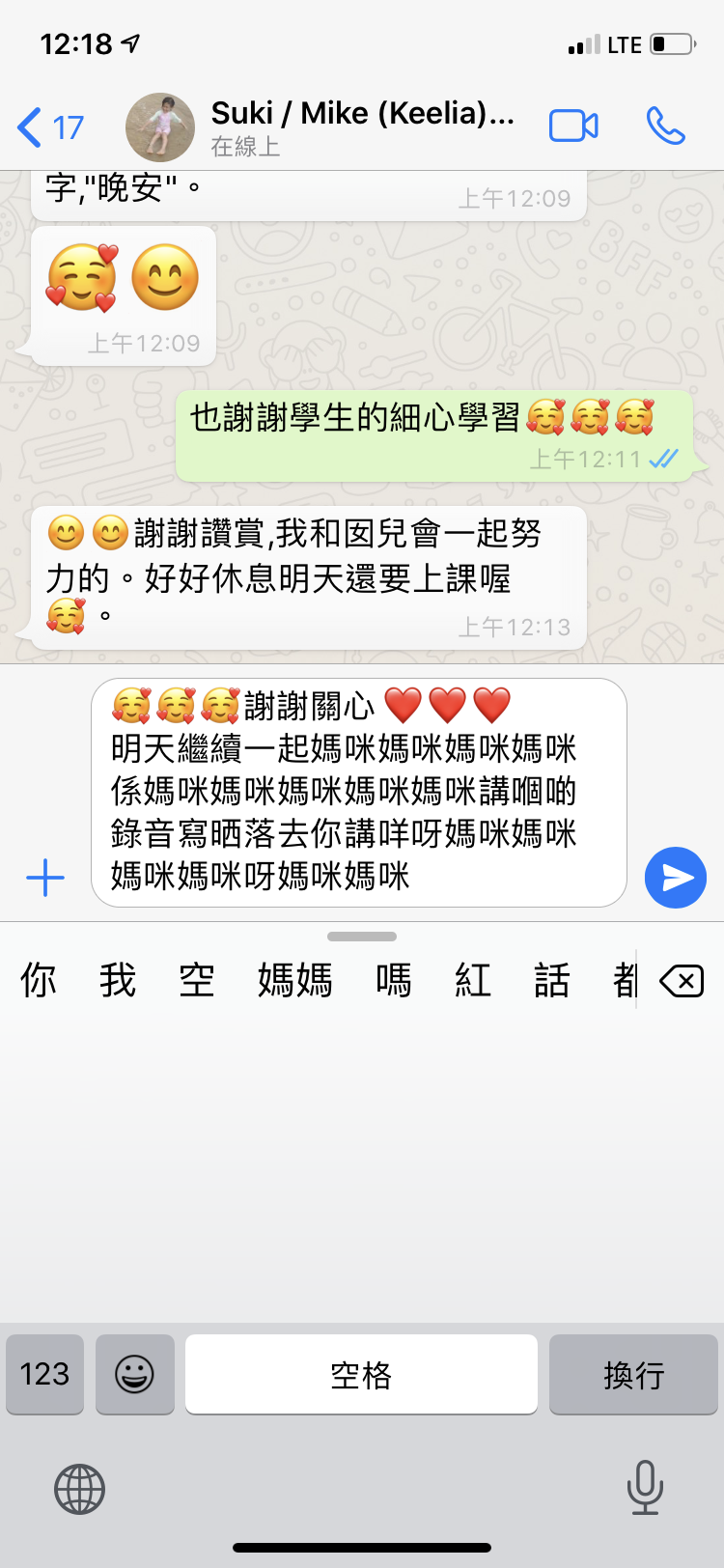Select the suggestion 你
Viewport: 724px width, 1568px height.
39,981
